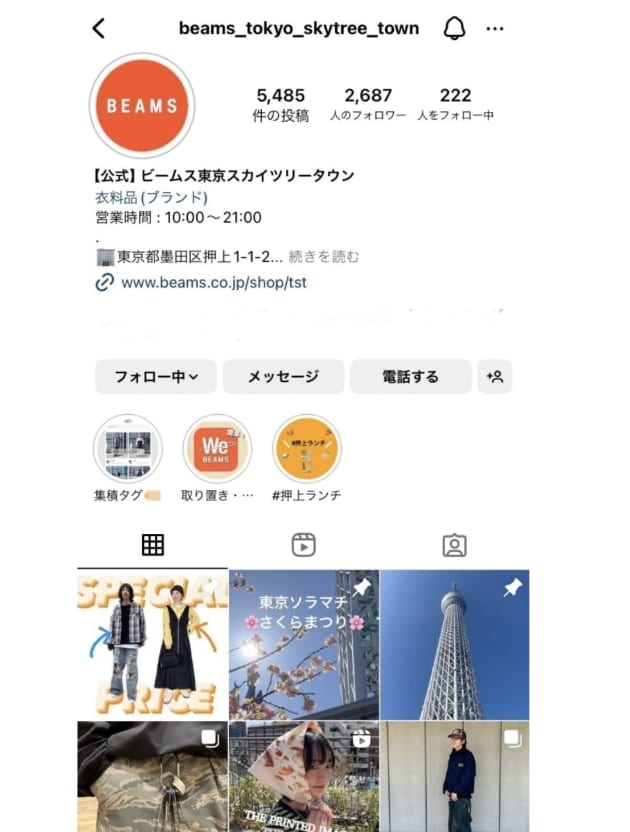The height and width of the screenshot is (832, 630).
Task: Open the www.beams.co.jp/shop/tst link
Action: [213, 283]
